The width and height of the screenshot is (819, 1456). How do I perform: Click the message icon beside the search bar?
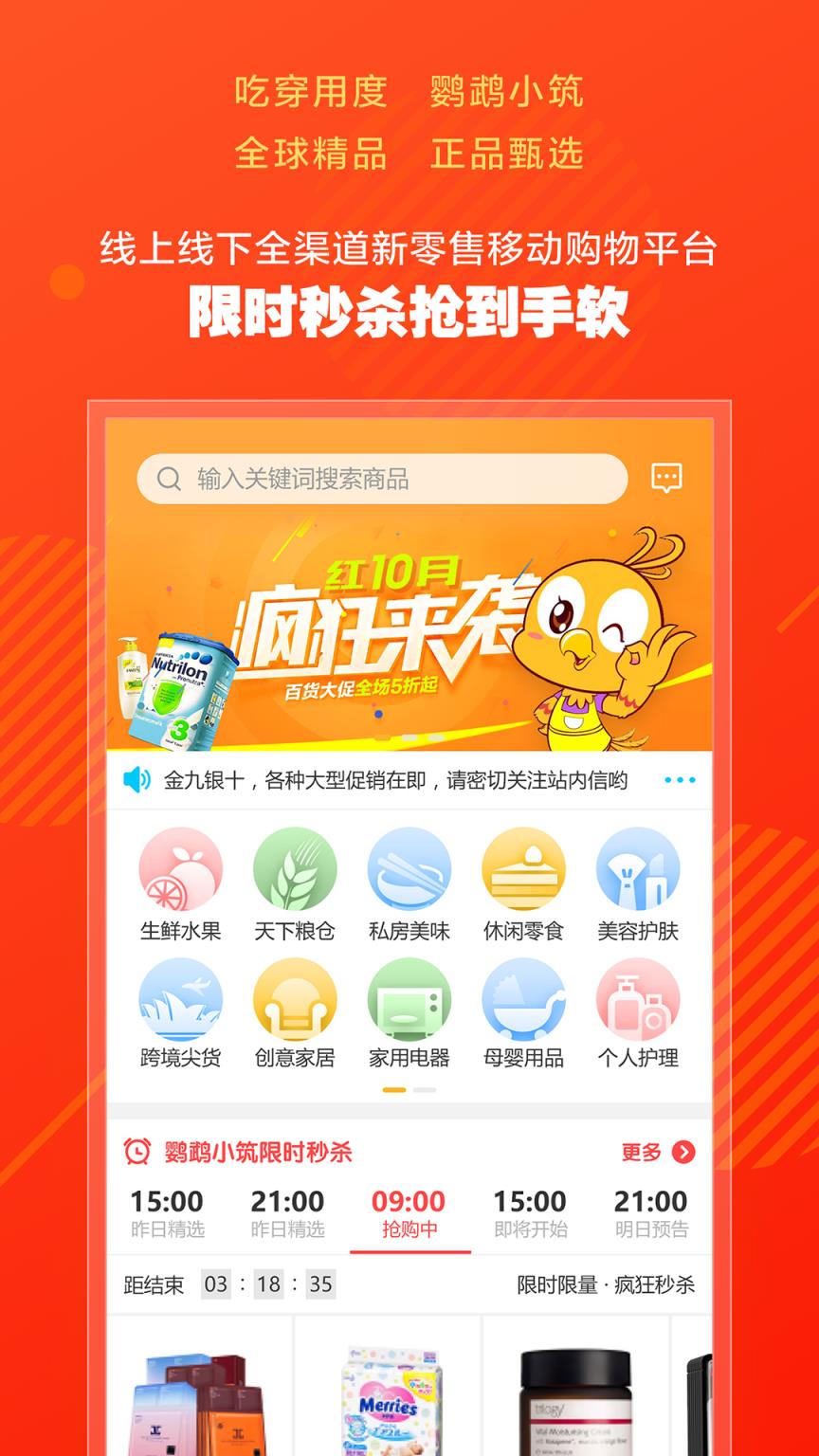667,479
